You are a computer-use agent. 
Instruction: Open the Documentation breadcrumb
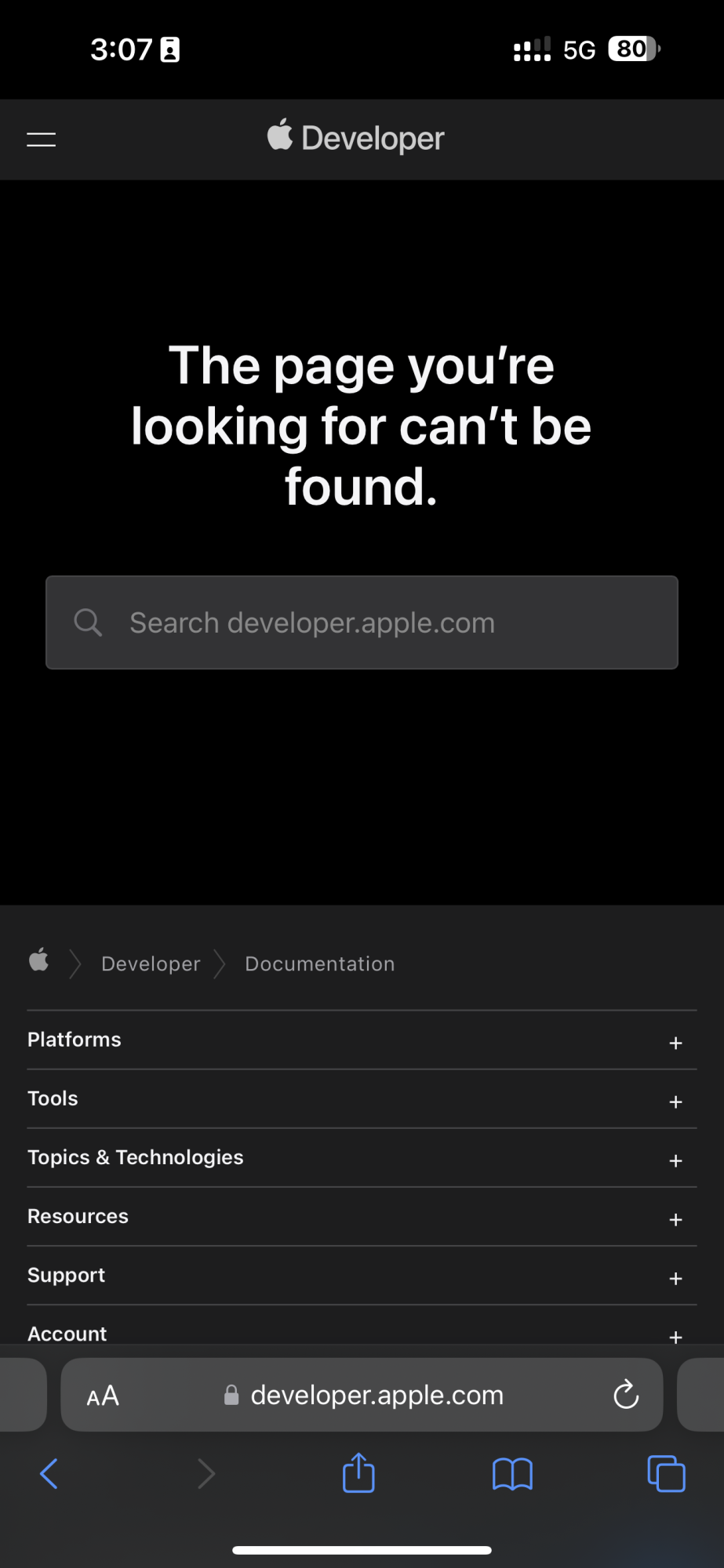[x=319, y=964]
